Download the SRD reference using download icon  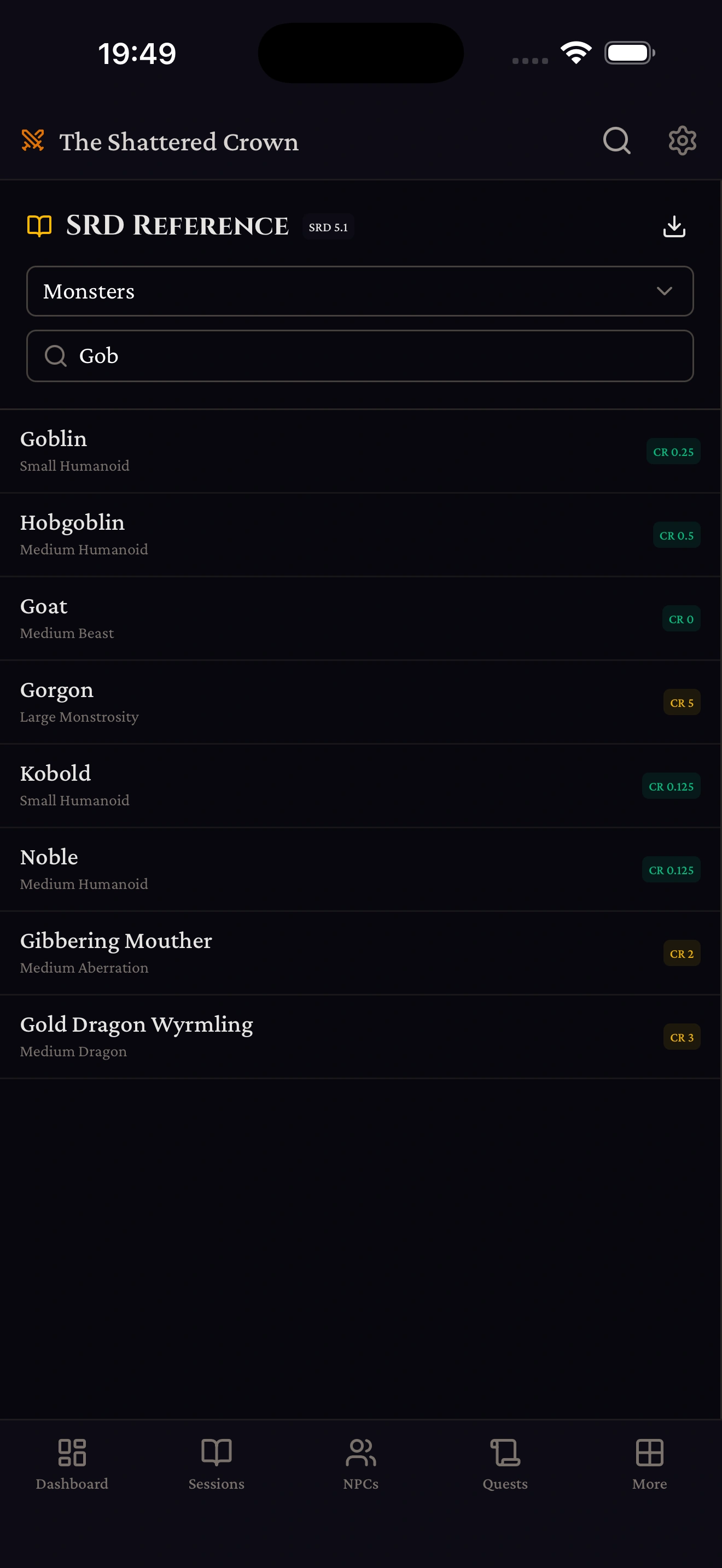click(x=673, y=226)
